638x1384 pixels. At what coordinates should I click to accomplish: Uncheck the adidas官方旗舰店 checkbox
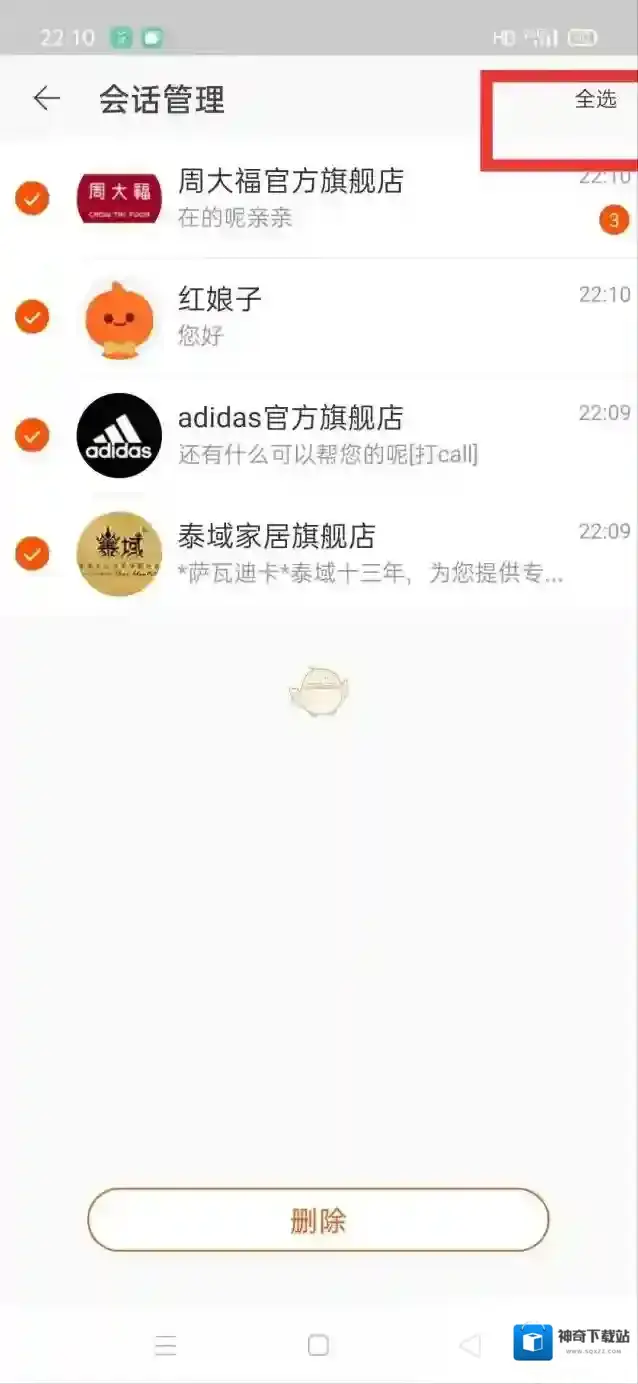point(32,435)
